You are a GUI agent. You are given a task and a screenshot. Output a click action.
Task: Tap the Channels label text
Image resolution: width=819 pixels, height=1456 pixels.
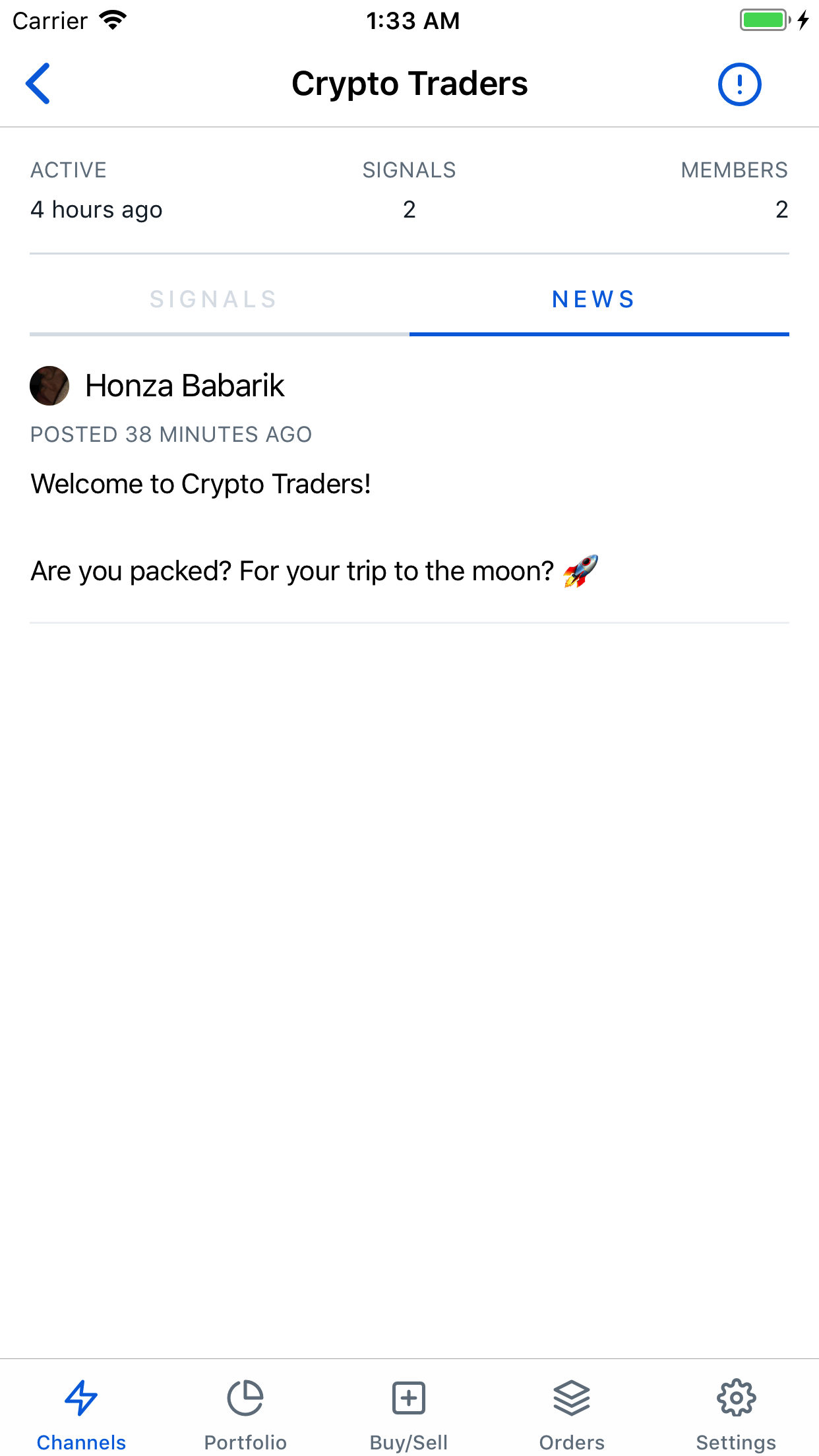coord(80,1441)
